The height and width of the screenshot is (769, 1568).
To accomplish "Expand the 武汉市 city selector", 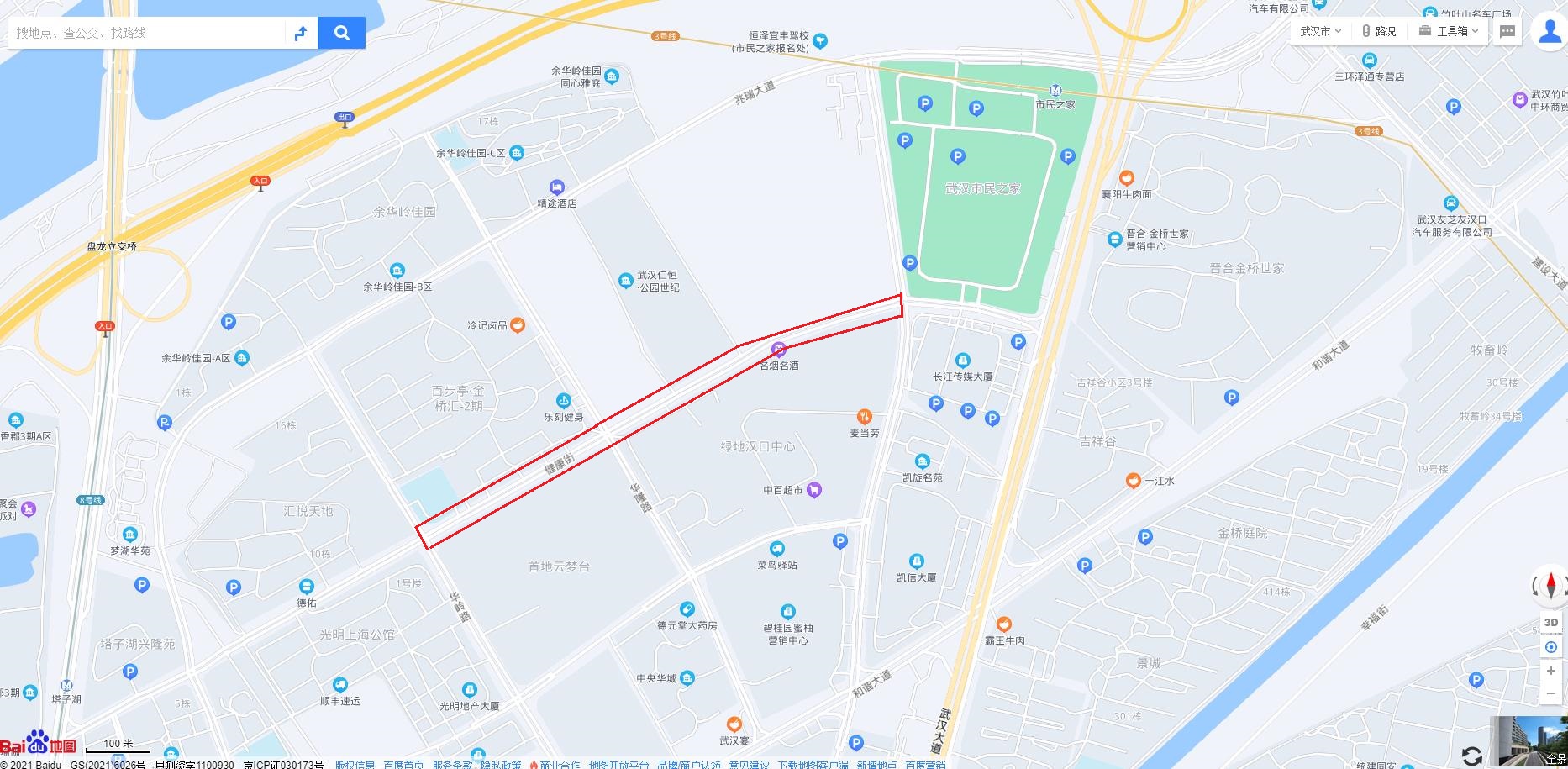I will 1320,31.
